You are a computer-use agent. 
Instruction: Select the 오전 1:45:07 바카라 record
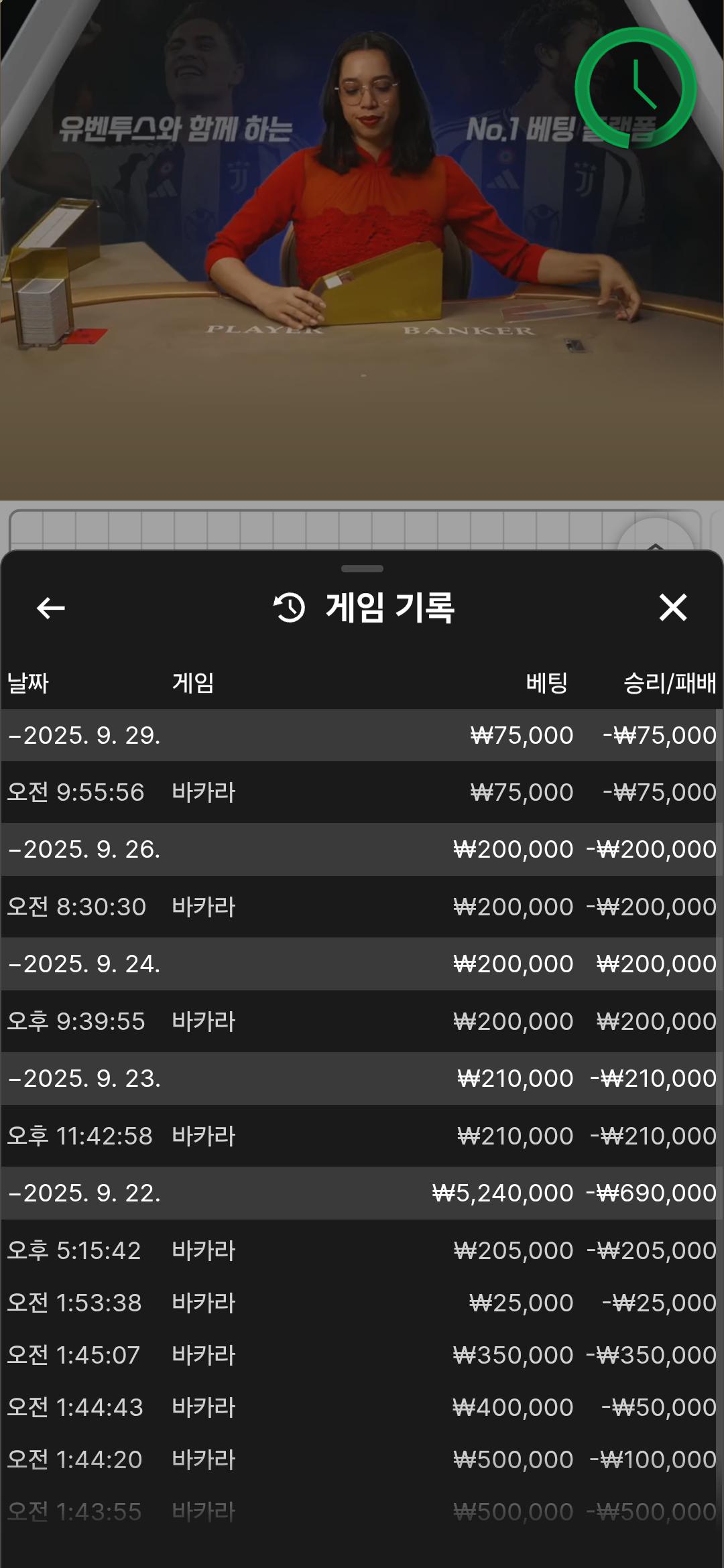click(362, 1355)
